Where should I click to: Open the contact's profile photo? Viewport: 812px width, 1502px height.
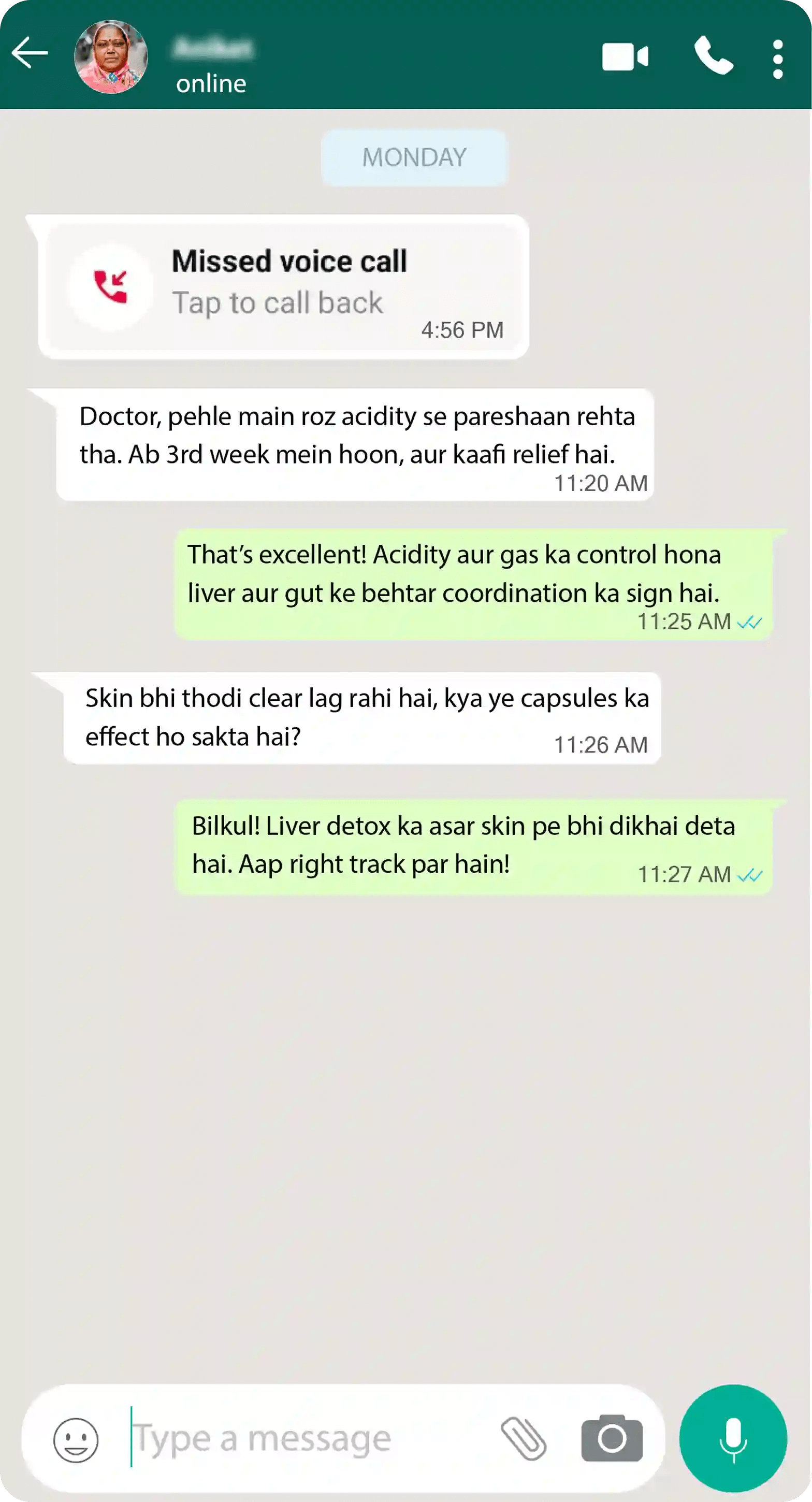tap(111, 56)
